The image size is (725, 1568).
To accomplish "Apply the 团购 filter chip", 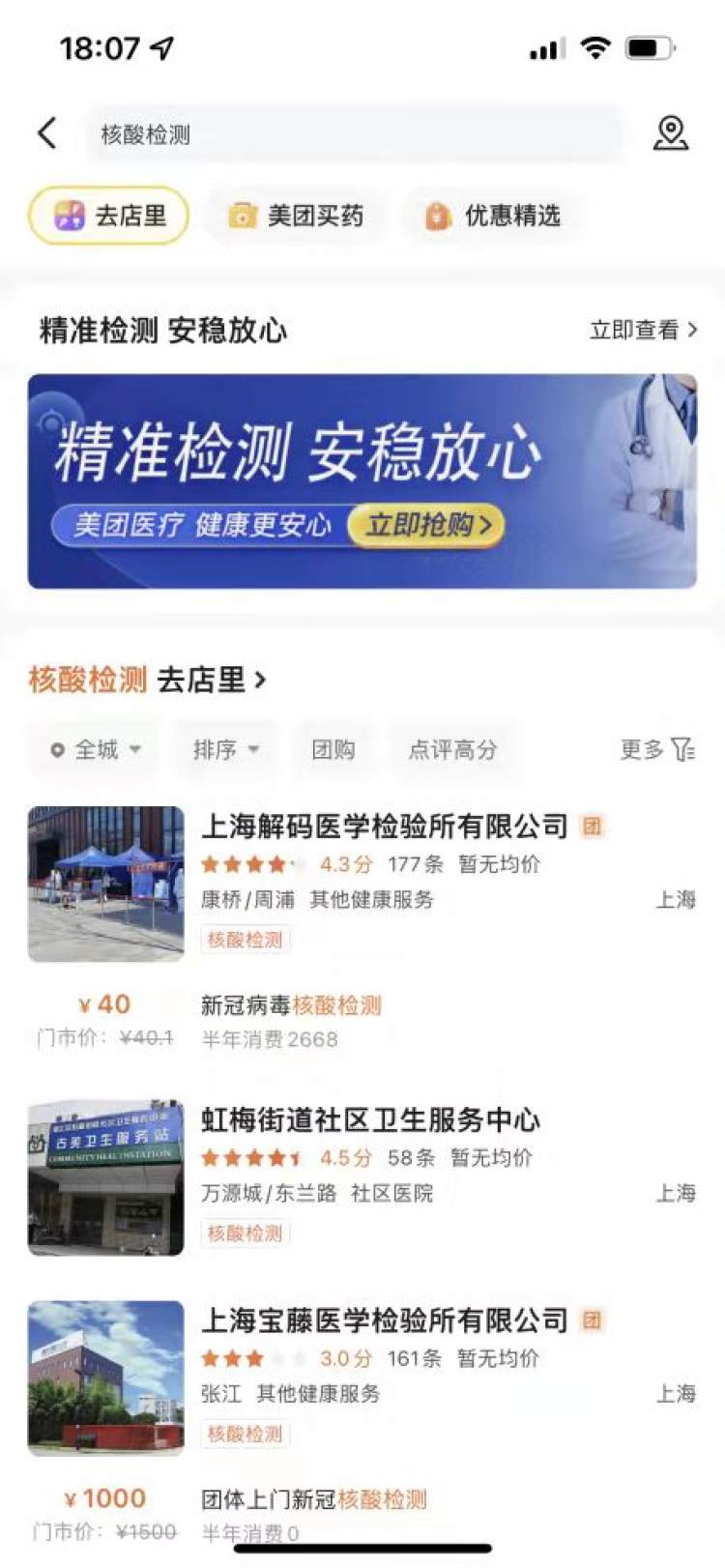I will (333, 749).
